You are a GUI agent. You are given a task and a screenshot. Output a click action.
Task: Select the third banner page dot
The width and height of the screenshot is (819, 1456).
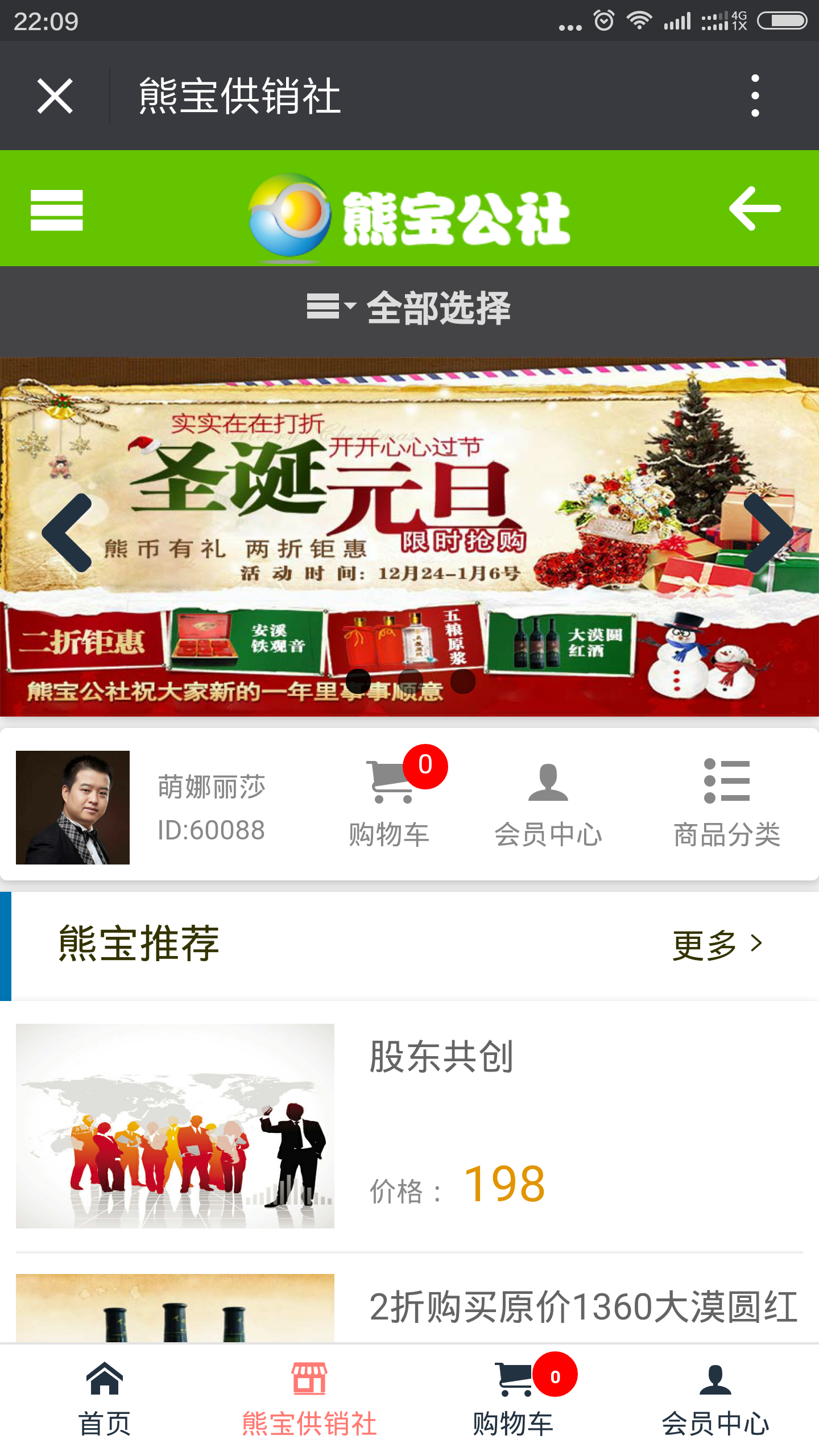462,681
